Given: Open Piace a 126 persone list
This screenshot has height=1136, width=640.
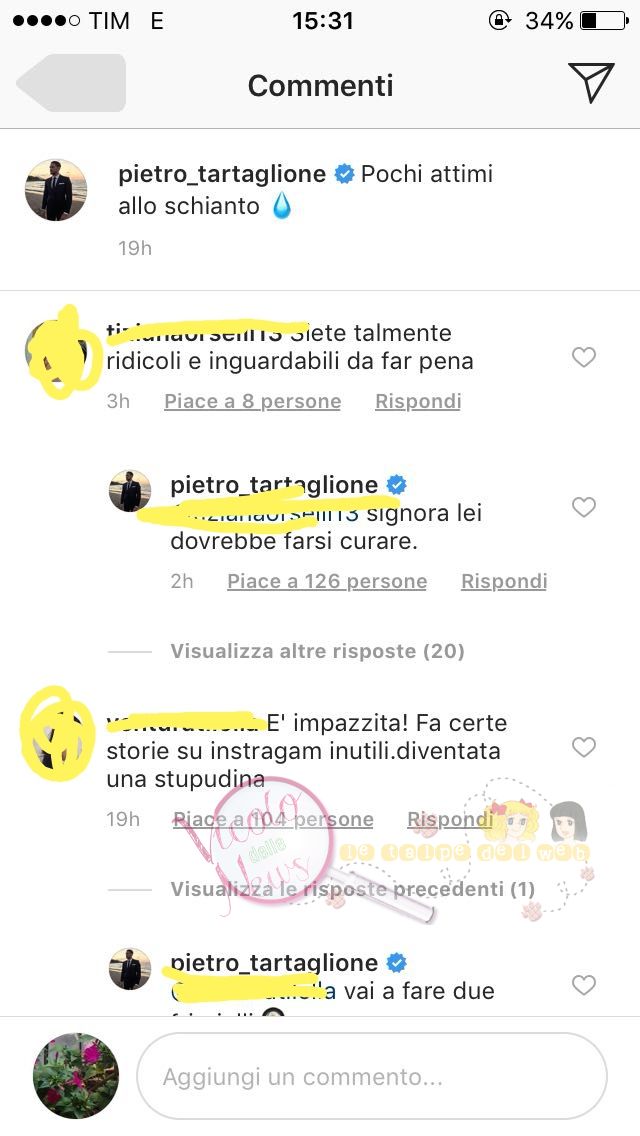Looking at the screenshot, I should [x=327, y=581].
